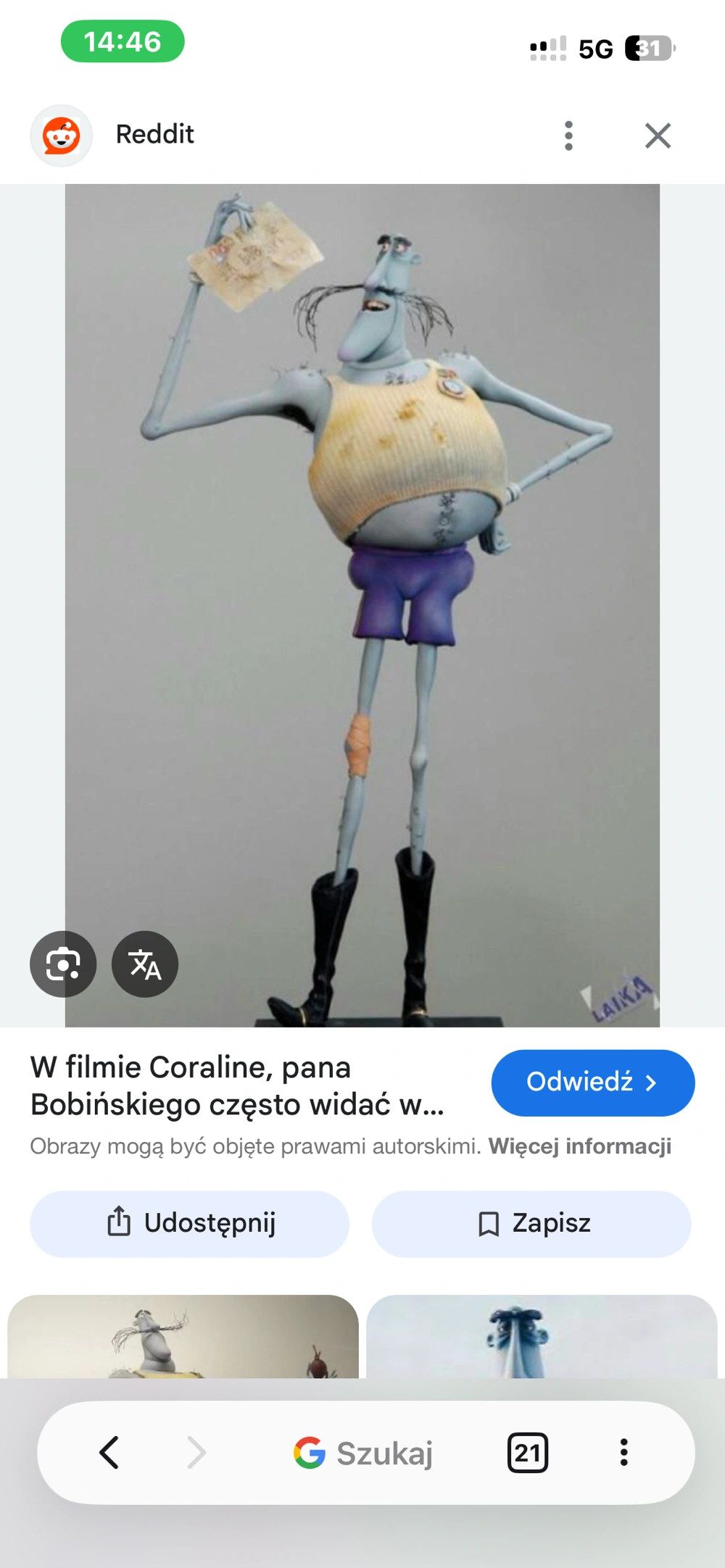Screen dimensions: 725x1568
Task: Tap the Szukaj Google search field
Action: (x=364, y=1453)
